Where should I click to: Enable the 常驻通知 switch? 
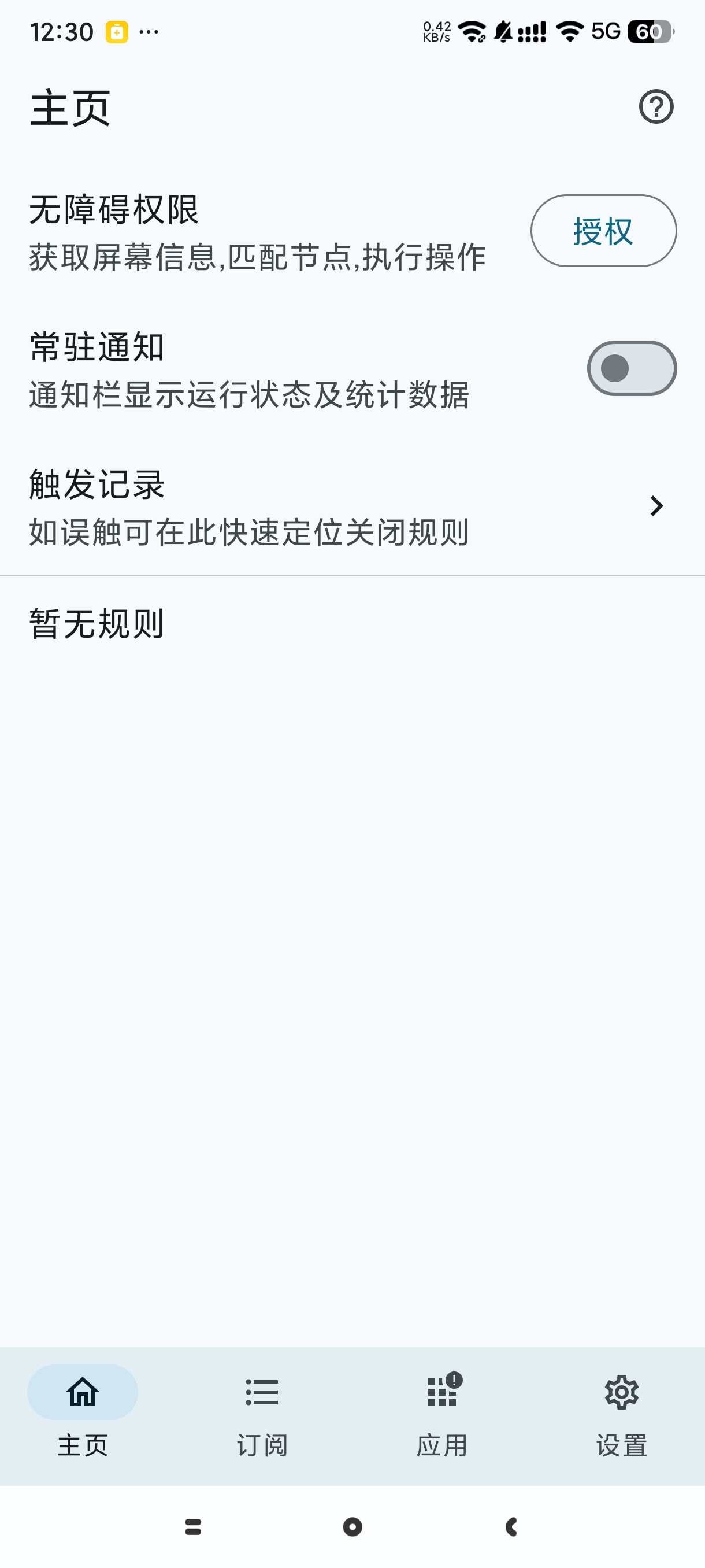[x=631, y=368]
